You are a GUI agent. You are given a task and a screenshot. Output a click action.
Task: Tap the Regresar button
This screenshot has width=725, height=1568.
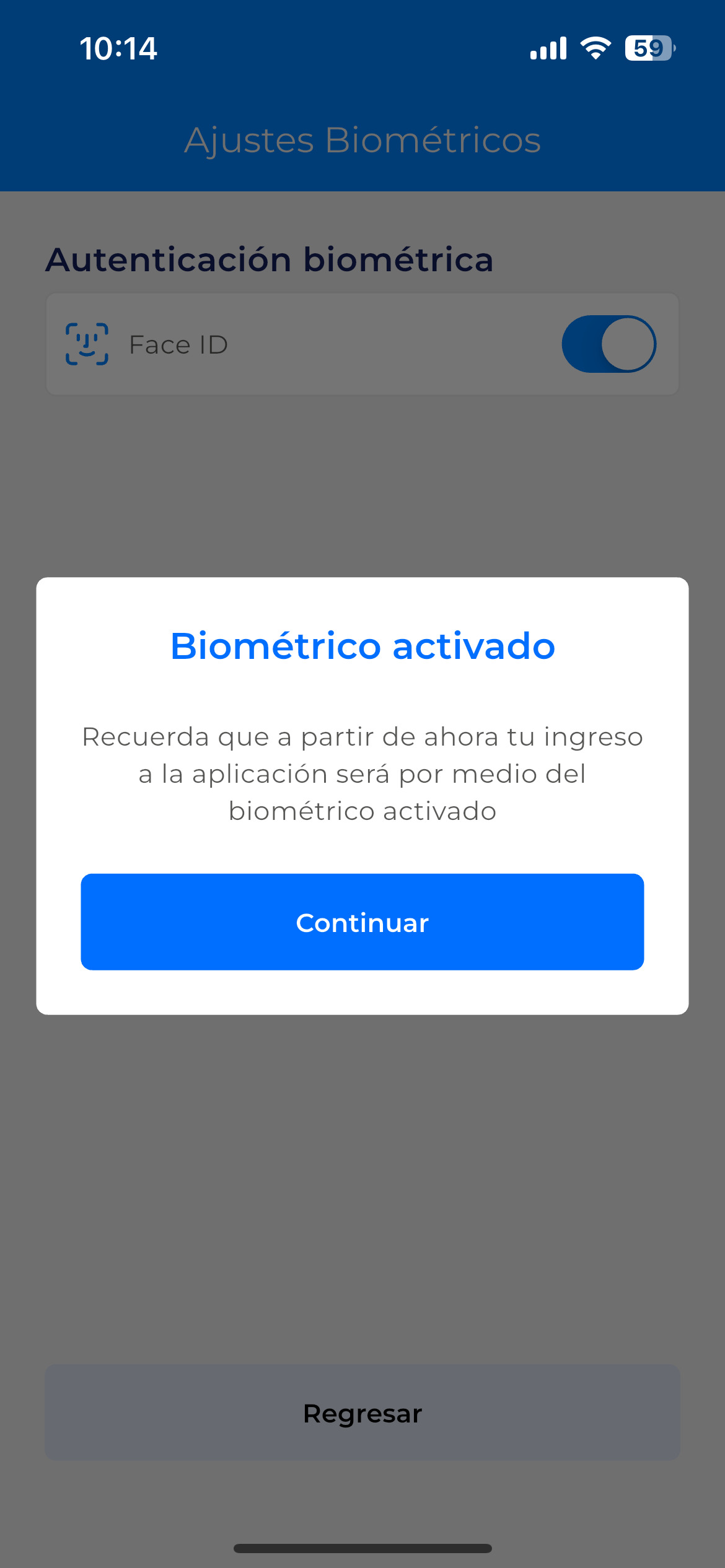362,1413
